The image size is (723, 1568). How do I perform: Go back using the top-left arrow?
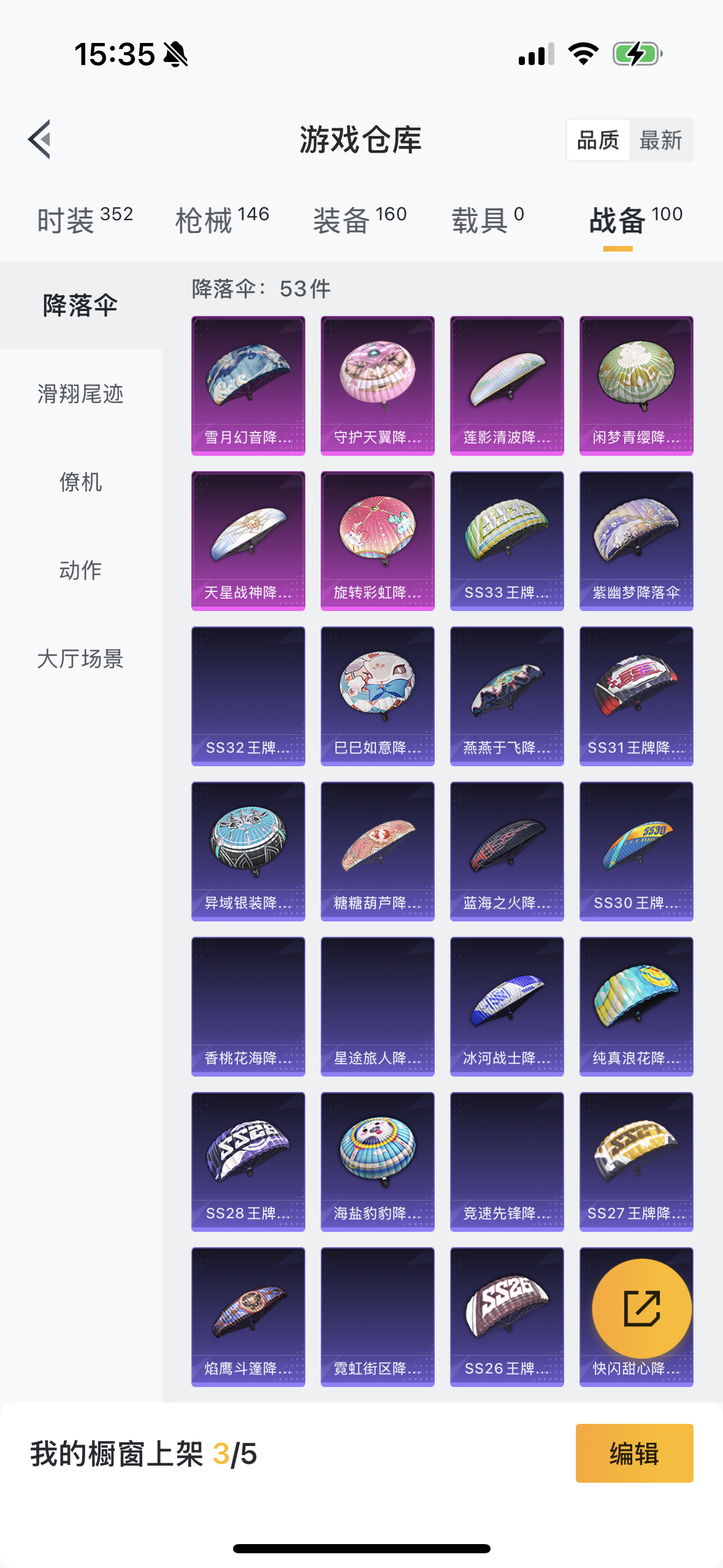(40, 139)
